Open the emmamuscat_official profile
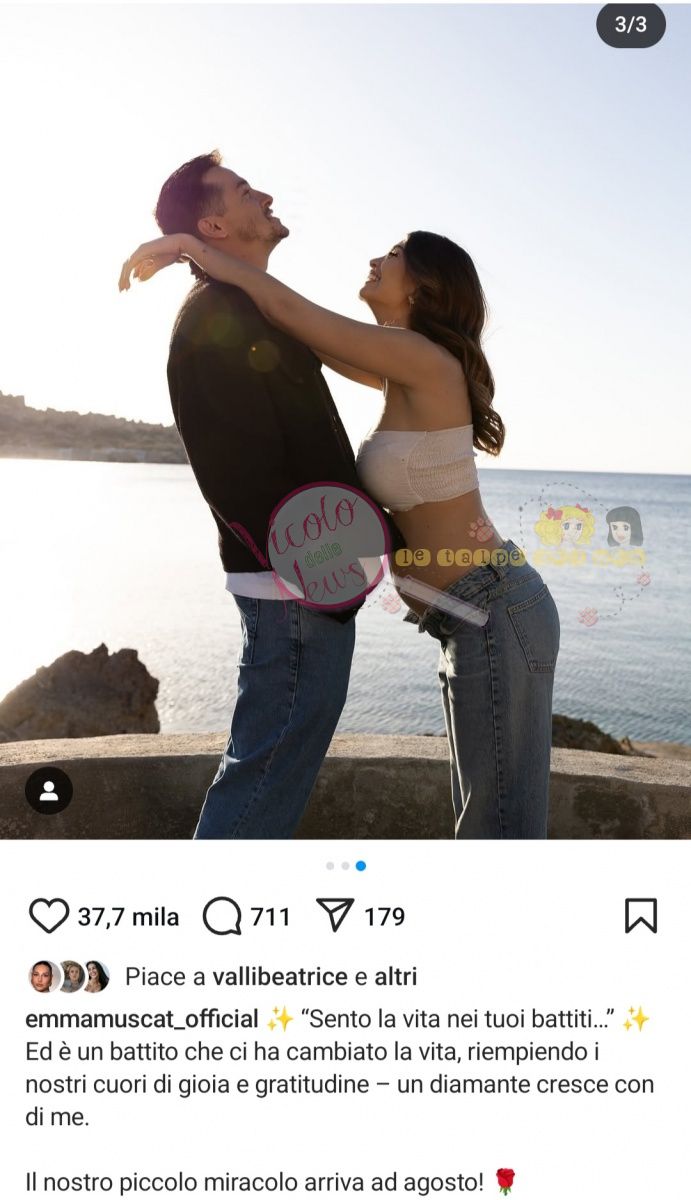Viewport: 691px width, 1200px height. 141,1019
